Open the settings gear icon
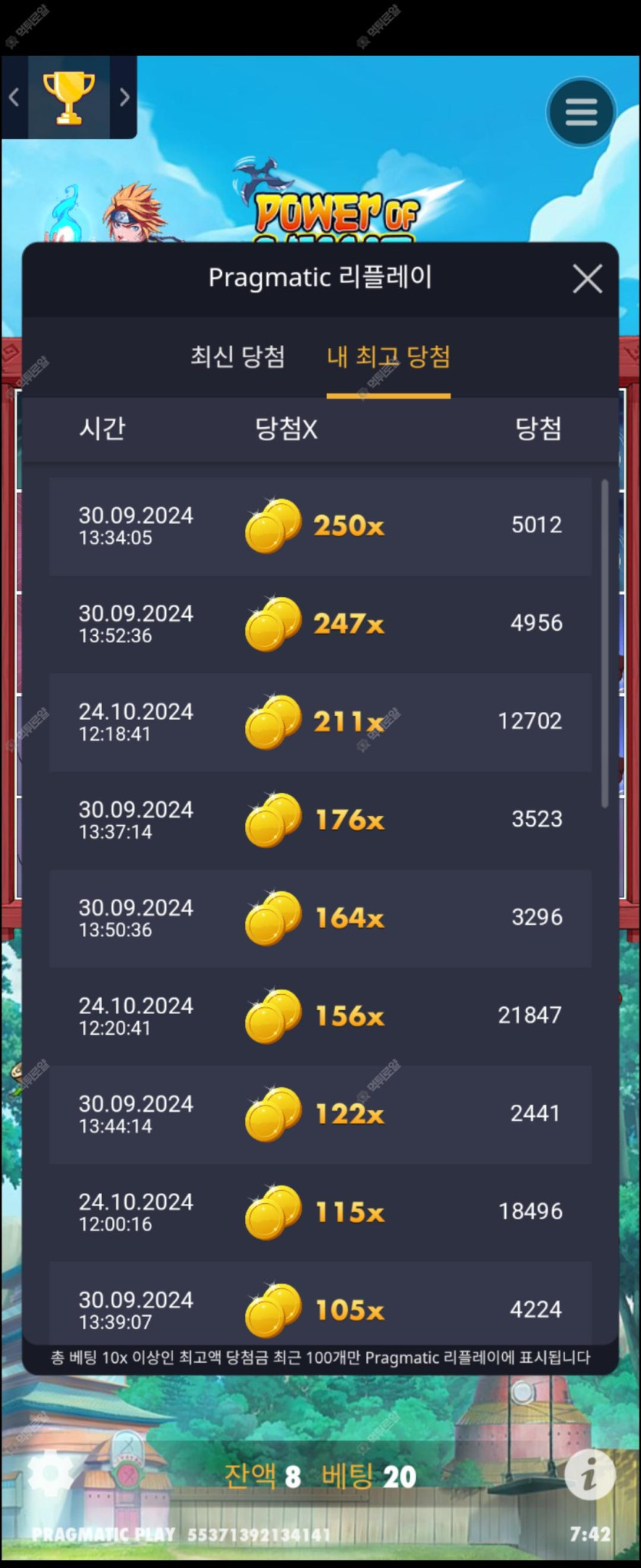 [x=51, y=1472]
